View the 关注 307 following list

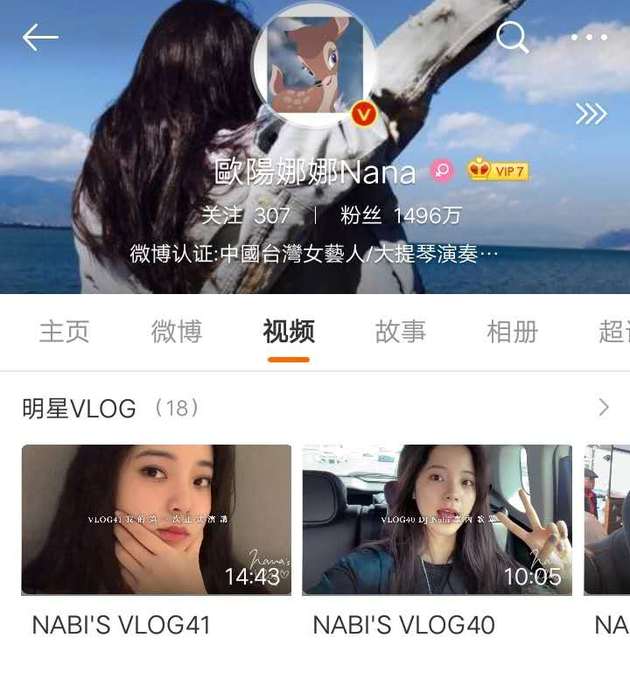coord(245,215)
